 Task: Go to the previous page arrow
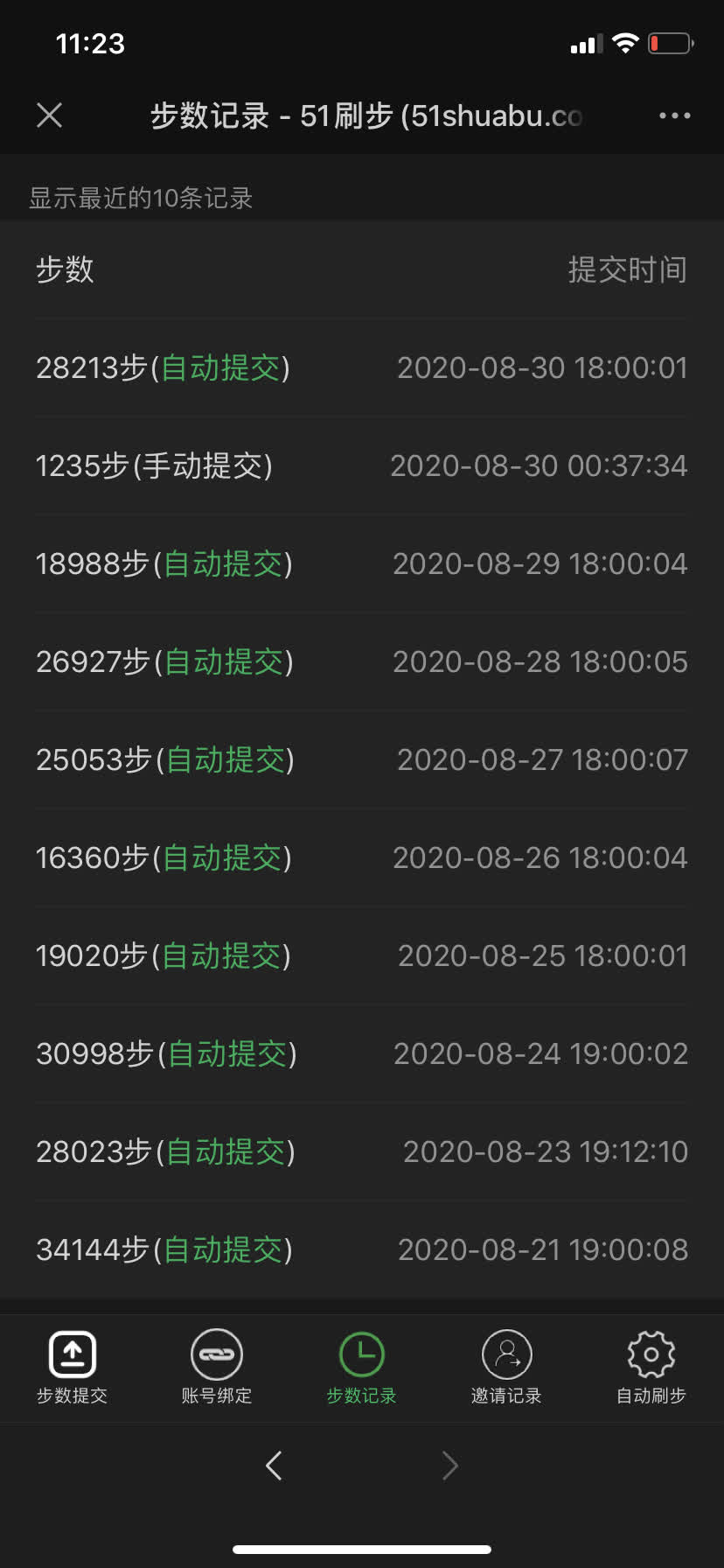pos(273,1465)
